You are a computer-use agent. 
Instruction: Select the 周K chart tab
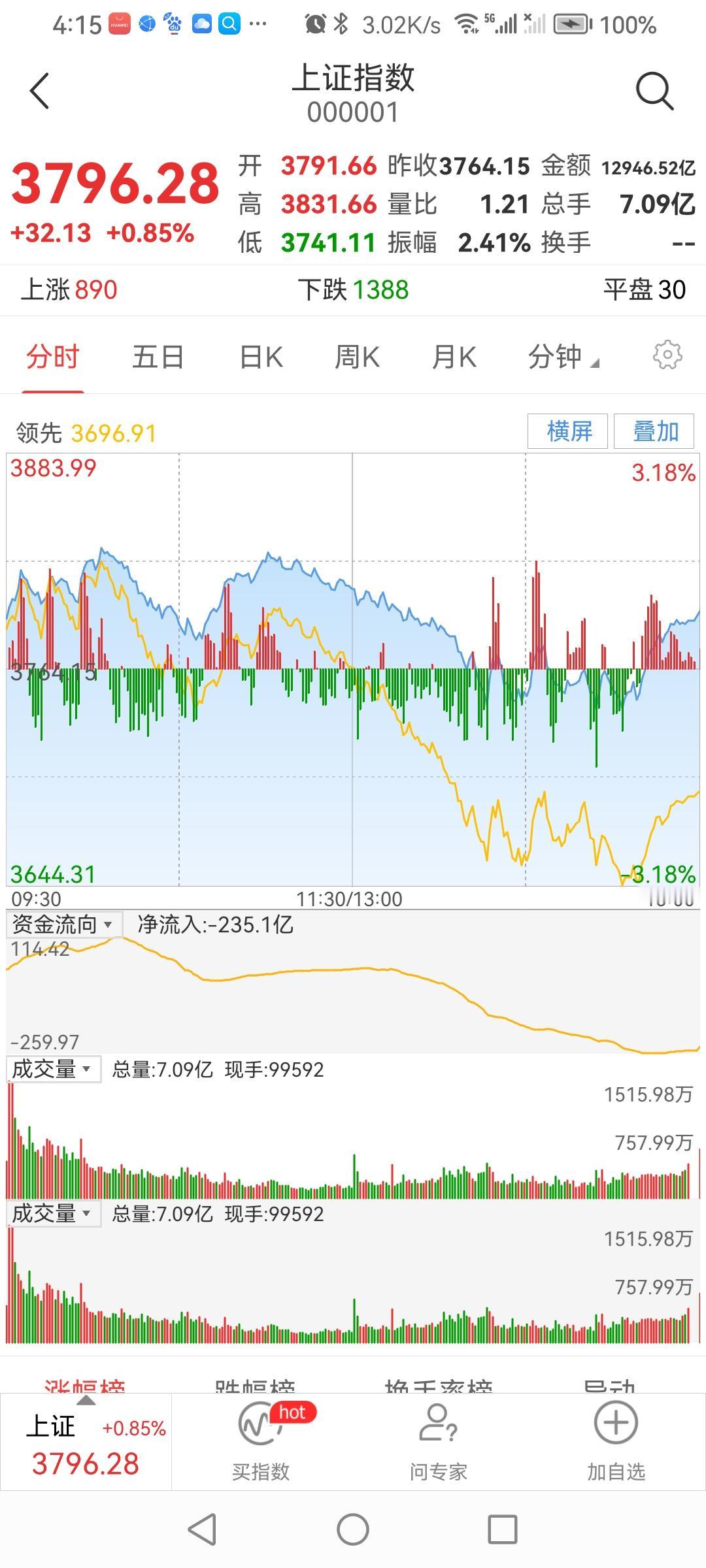coord(357,357)
